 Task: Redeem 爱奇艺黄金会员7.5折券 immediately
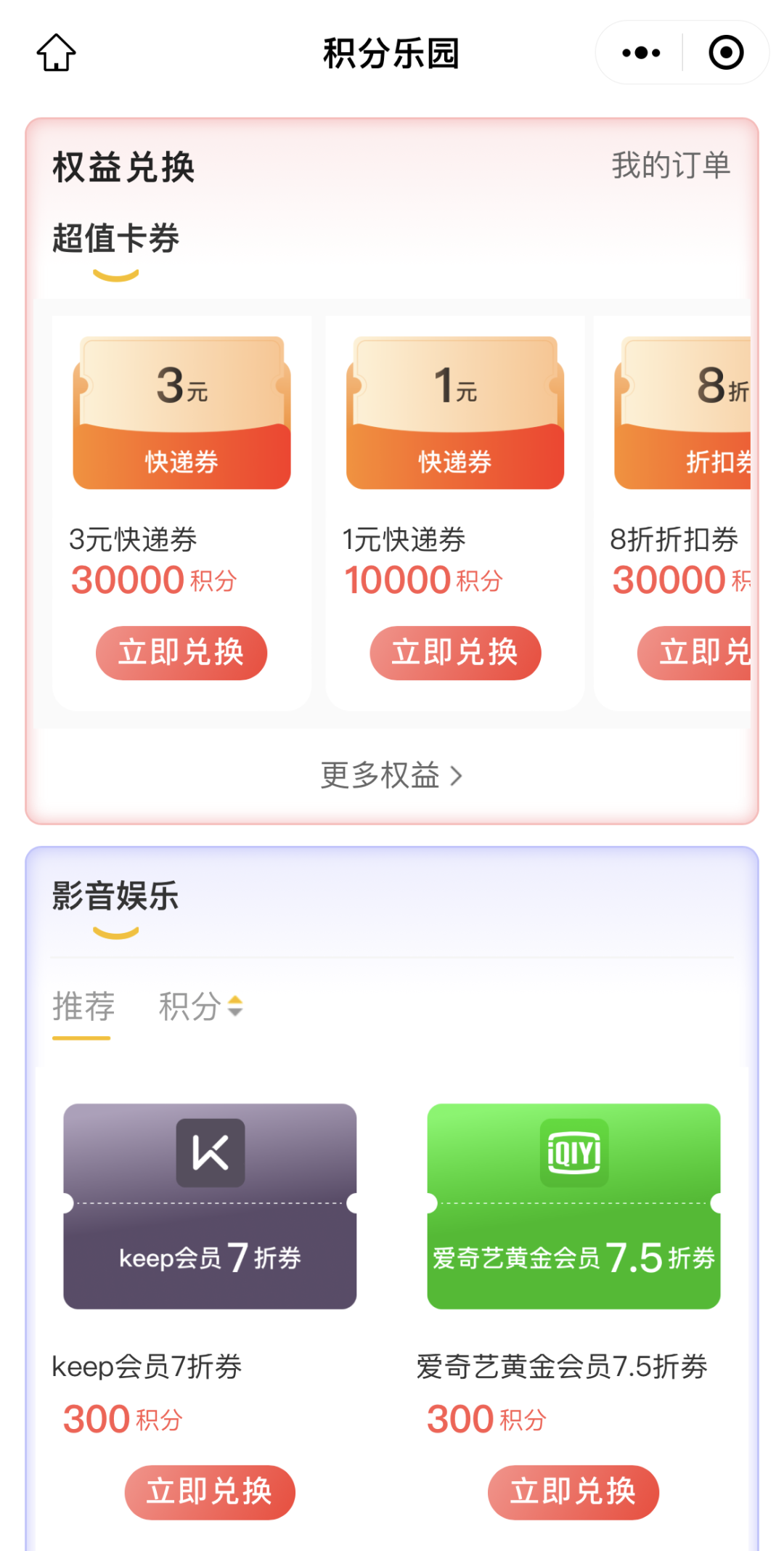click(573, 1491)
